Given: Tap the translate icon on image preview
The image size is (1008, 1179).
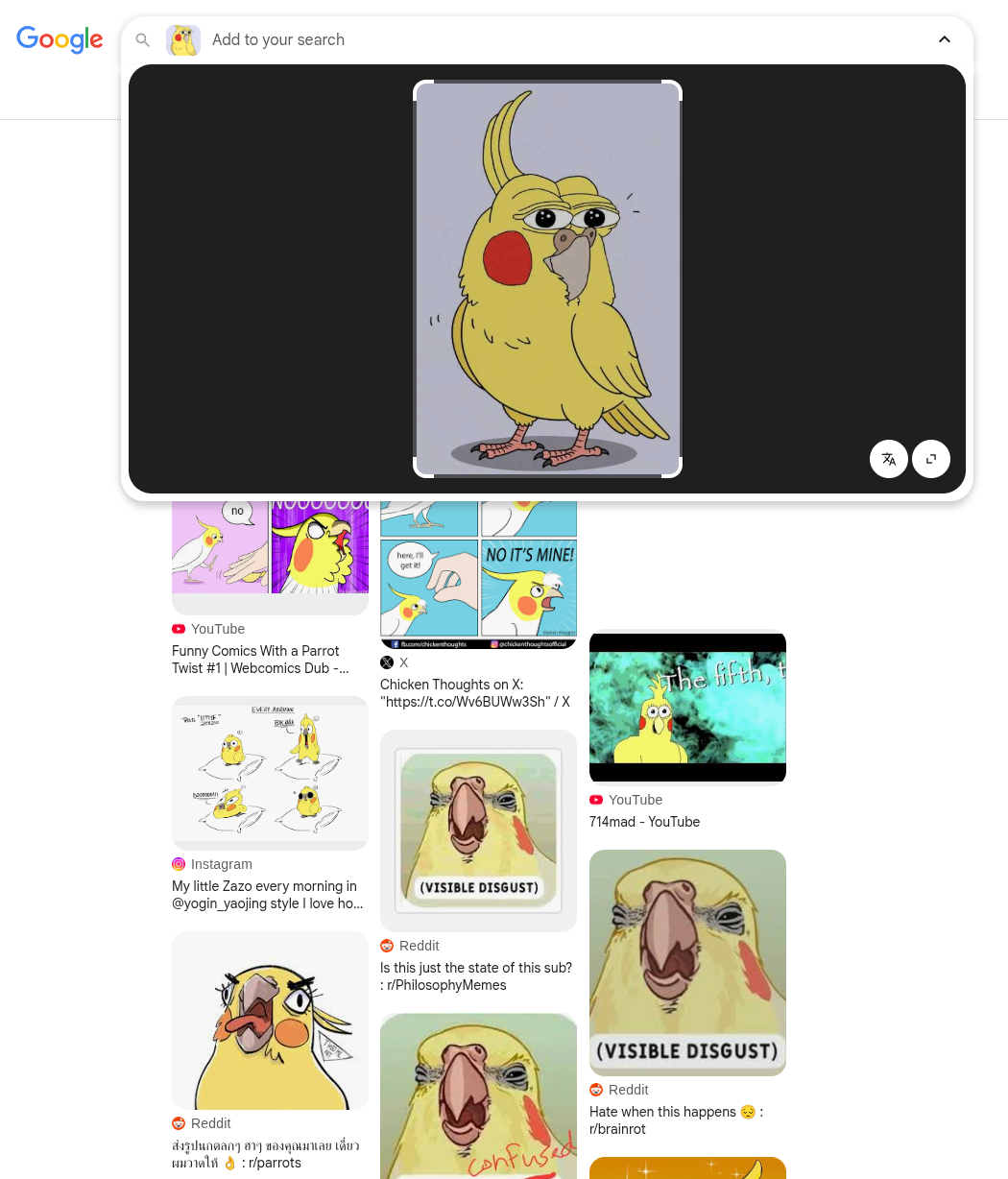Looking at the screenshot, I should pyautogui.click(x=889, y=459).
